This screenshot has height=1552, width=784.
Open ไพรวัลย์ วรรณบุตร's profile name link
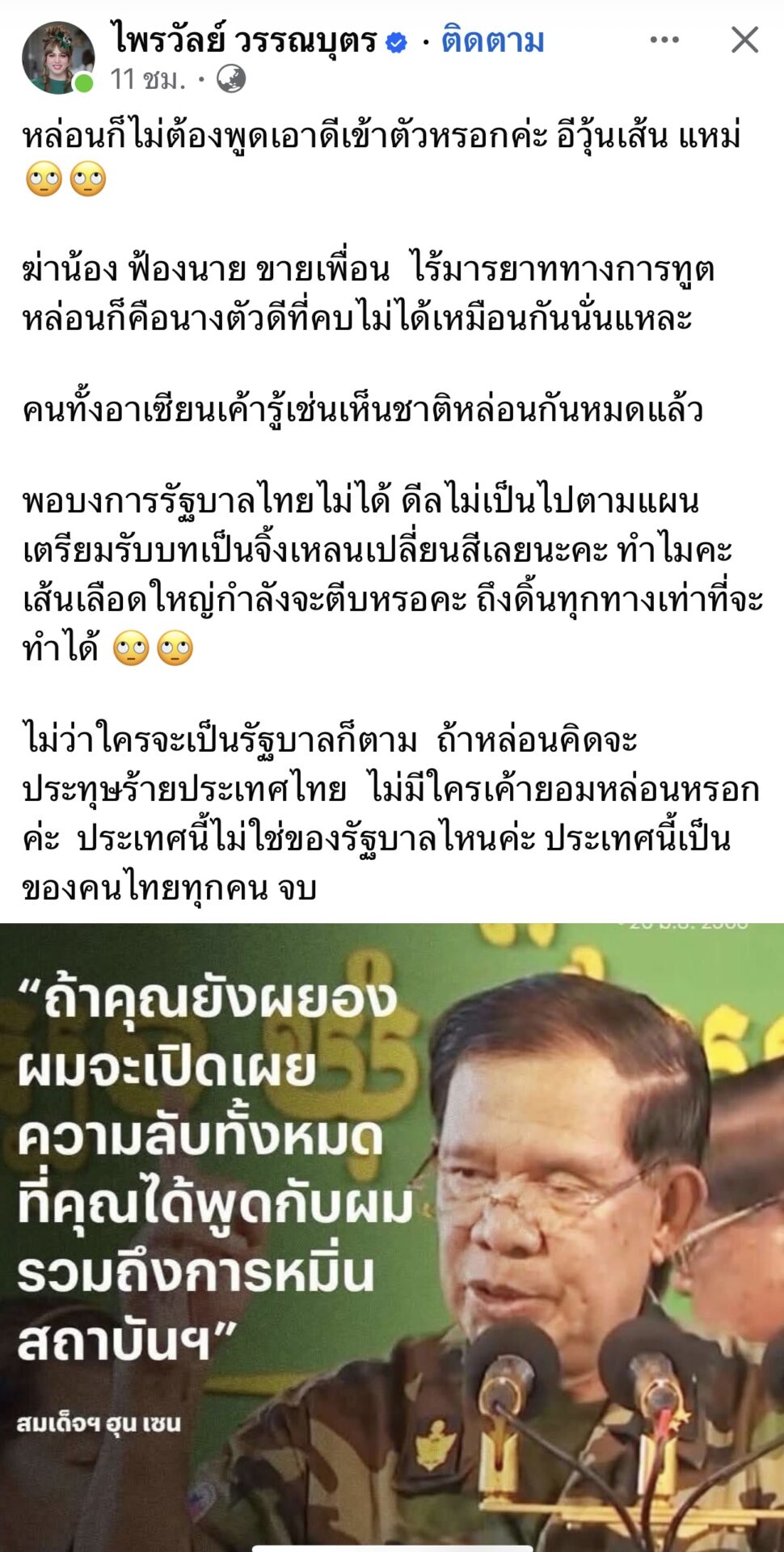click(244, 40)
